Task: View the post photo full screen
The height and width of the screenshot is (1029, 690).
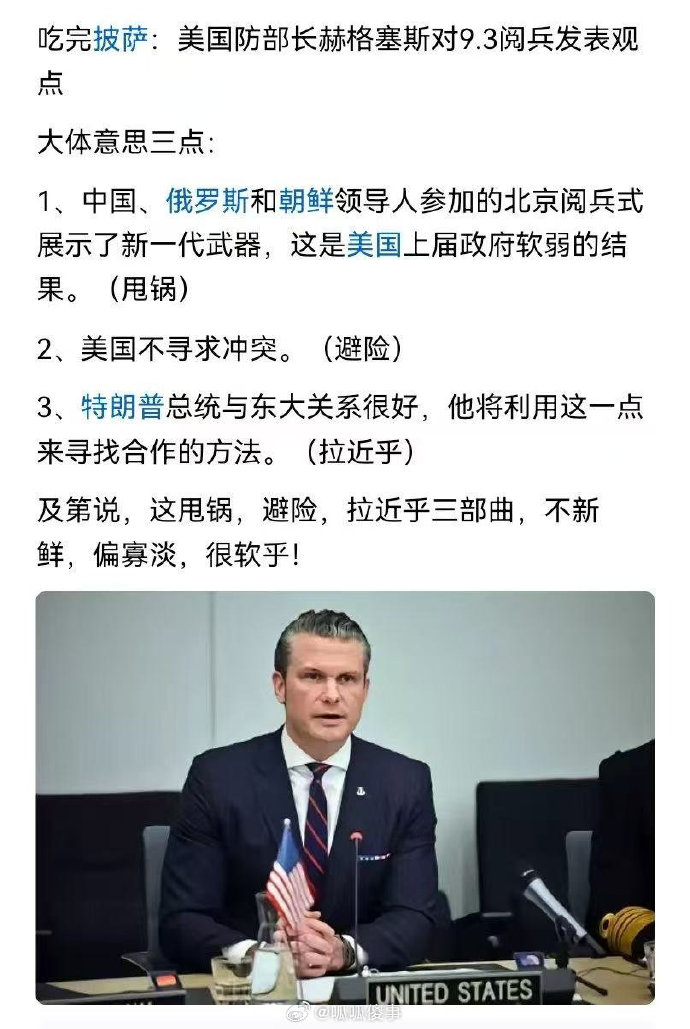Action: pyautogui.click(x=345, y=796)
